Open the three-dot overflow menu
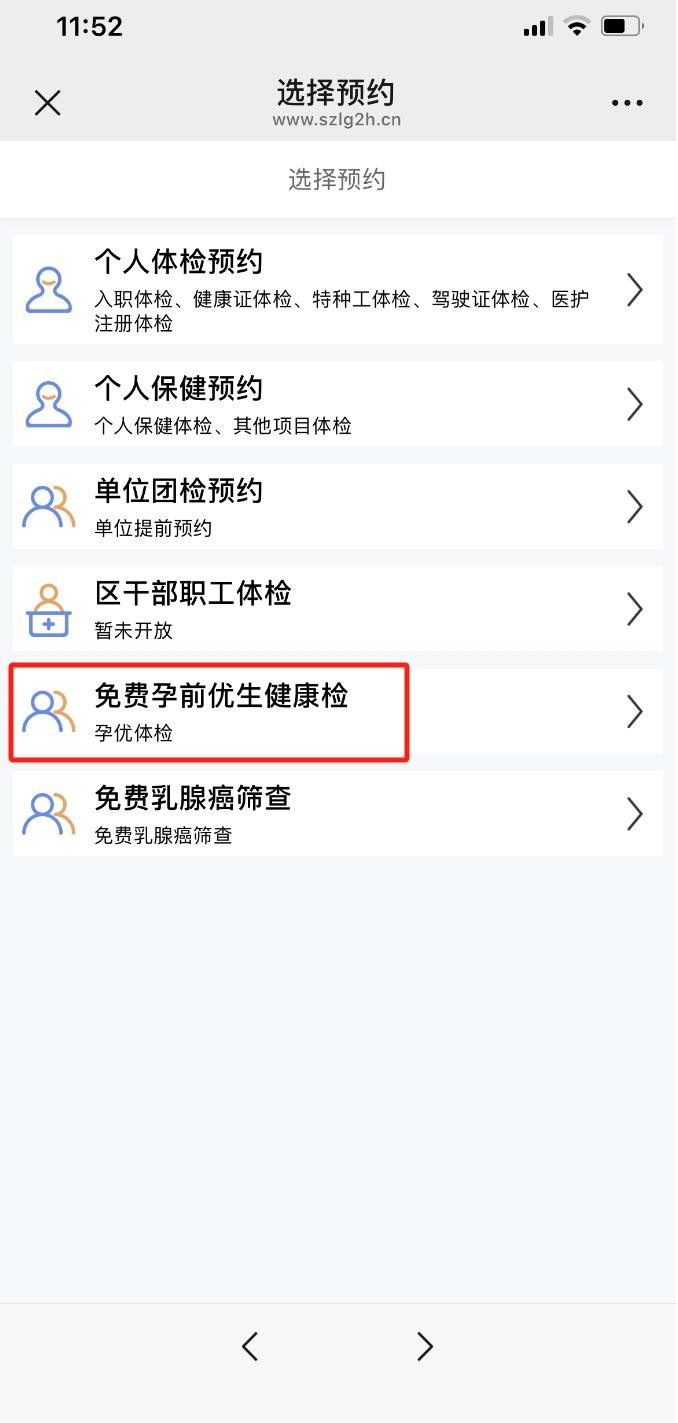Image resolution: width=678 pixels, height=1423 pixels. tap(627, 102)
